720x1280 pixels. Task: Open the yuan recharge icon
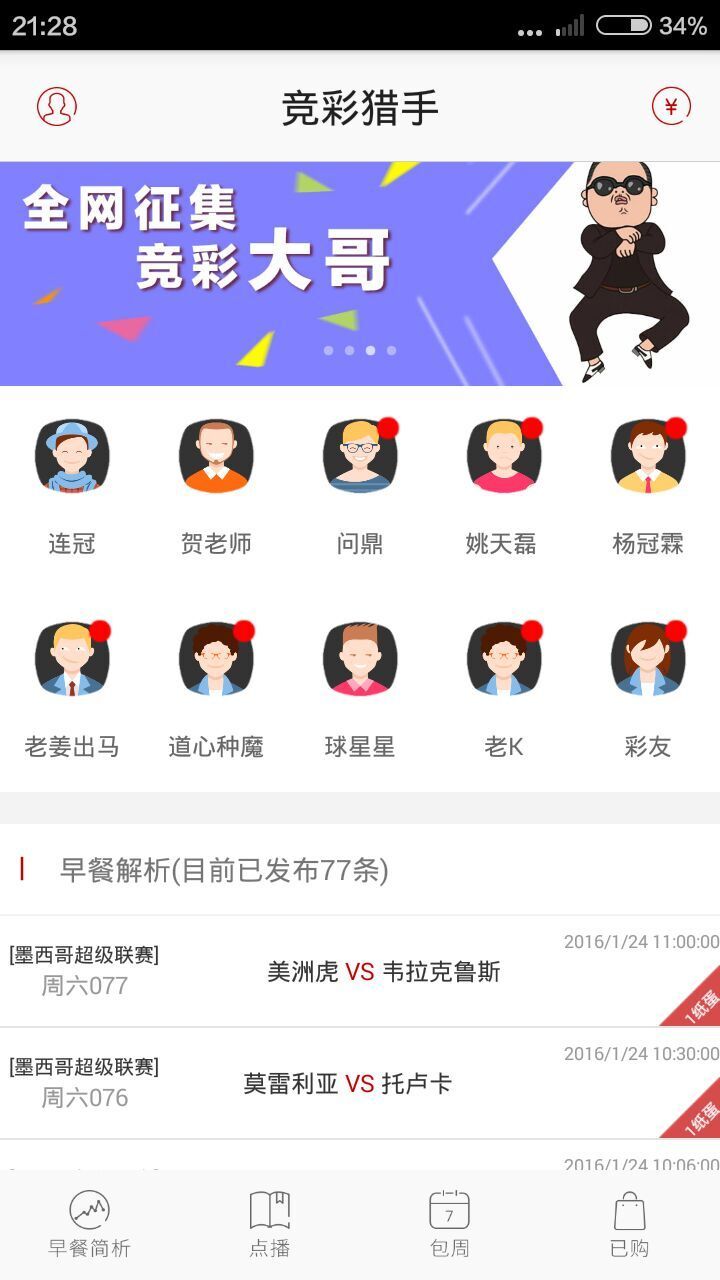coord(671,106)
